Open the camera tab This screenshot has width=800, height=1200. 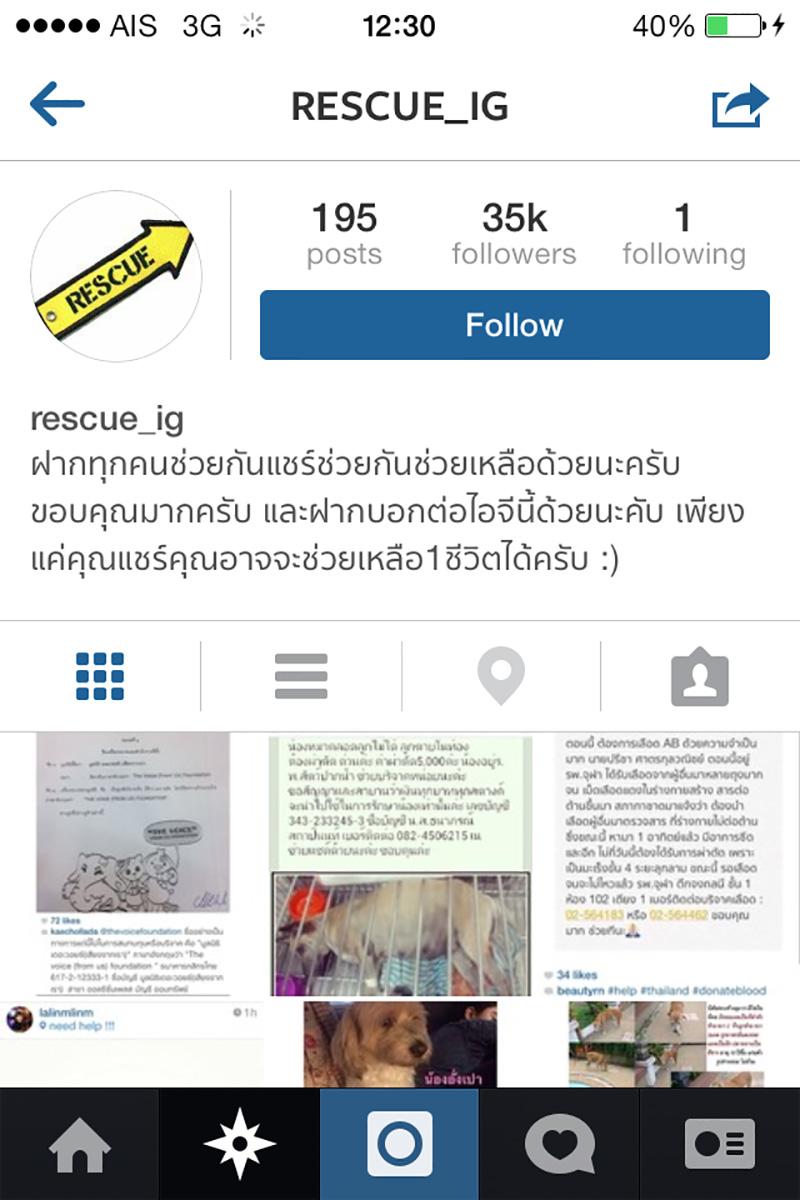coord(400,1144)
